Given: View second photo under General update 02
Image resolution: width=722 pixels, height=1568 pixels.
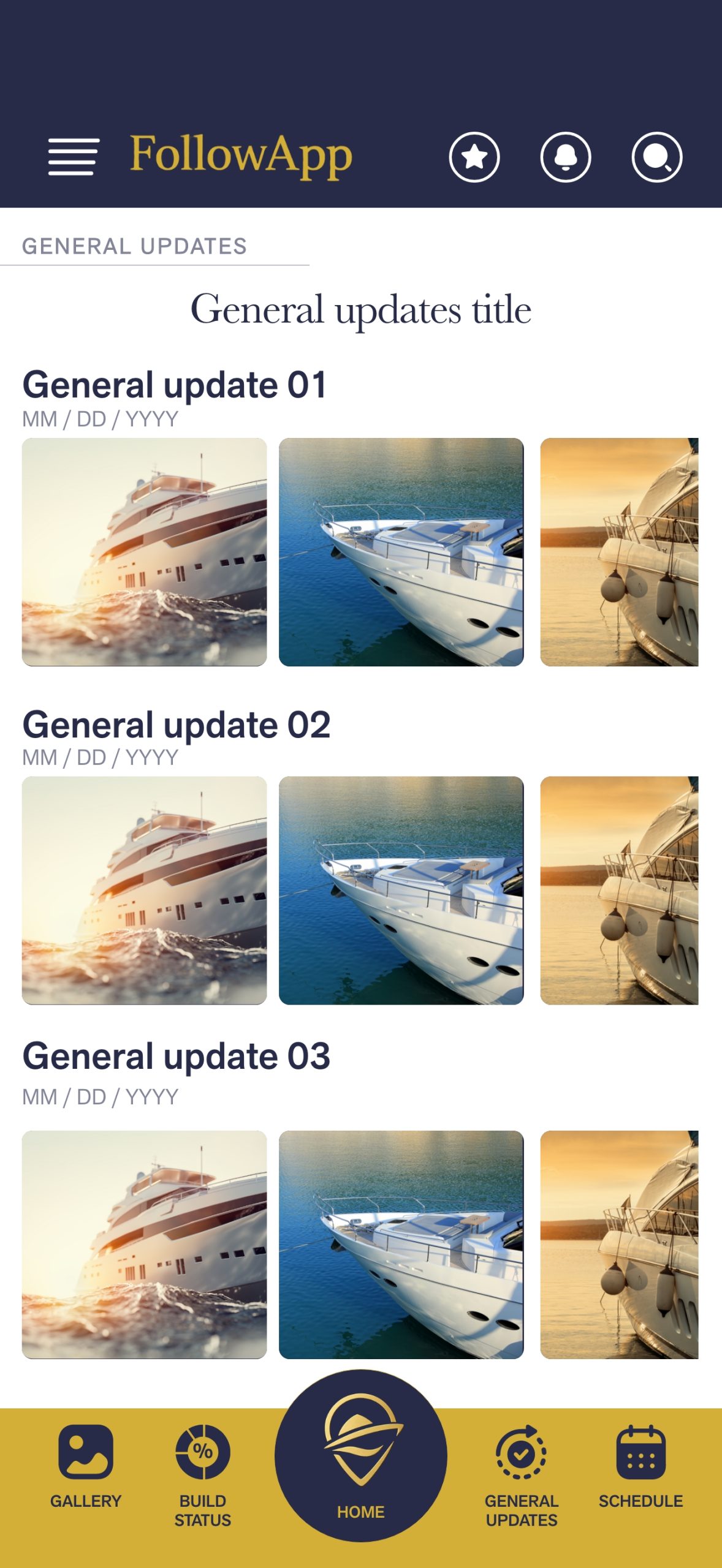Looking at the screenshot, I should point(401,891).
